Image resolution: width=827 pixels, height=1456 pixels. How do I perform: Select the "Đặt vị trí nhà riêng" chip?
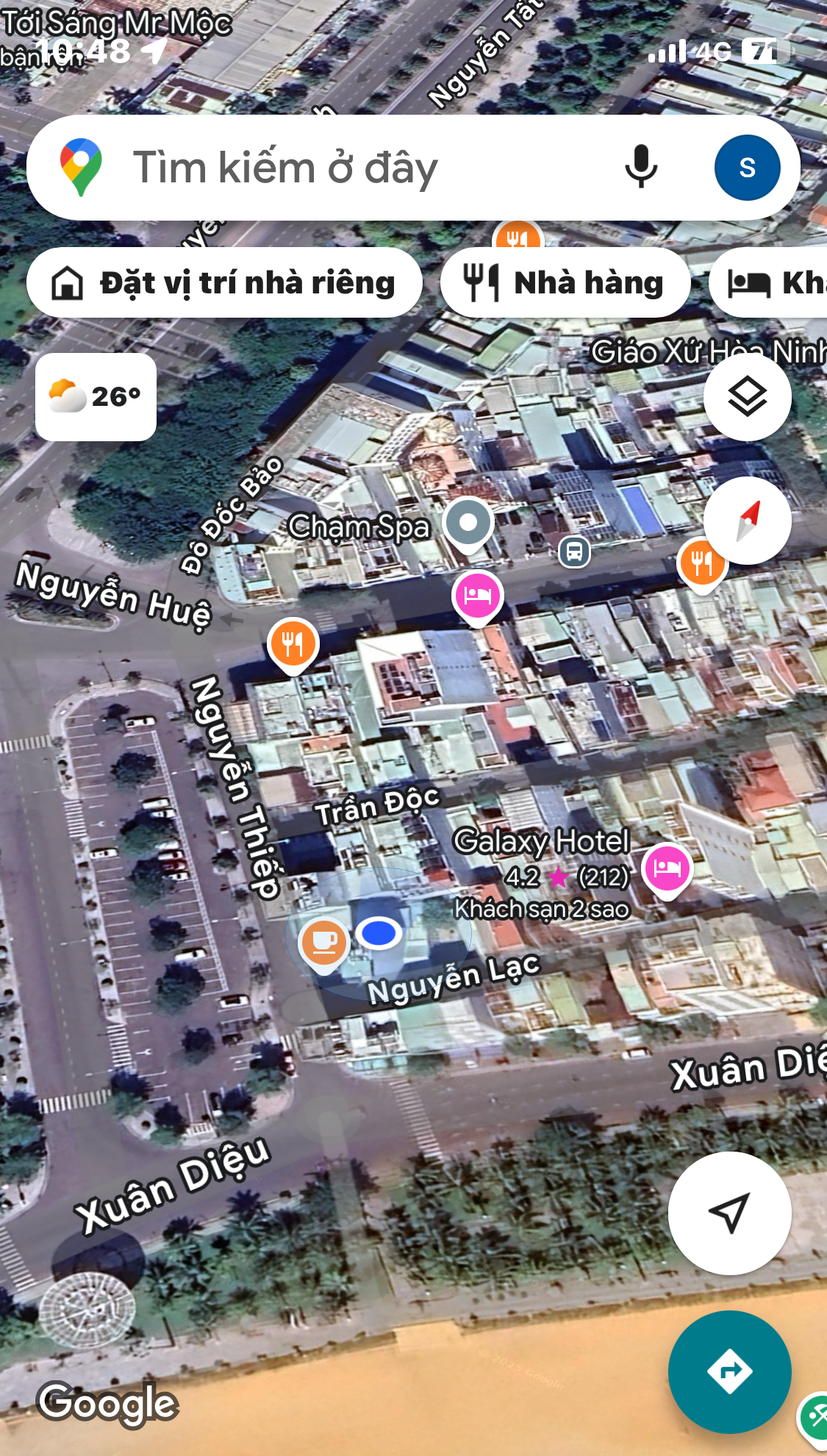[224, 282]
